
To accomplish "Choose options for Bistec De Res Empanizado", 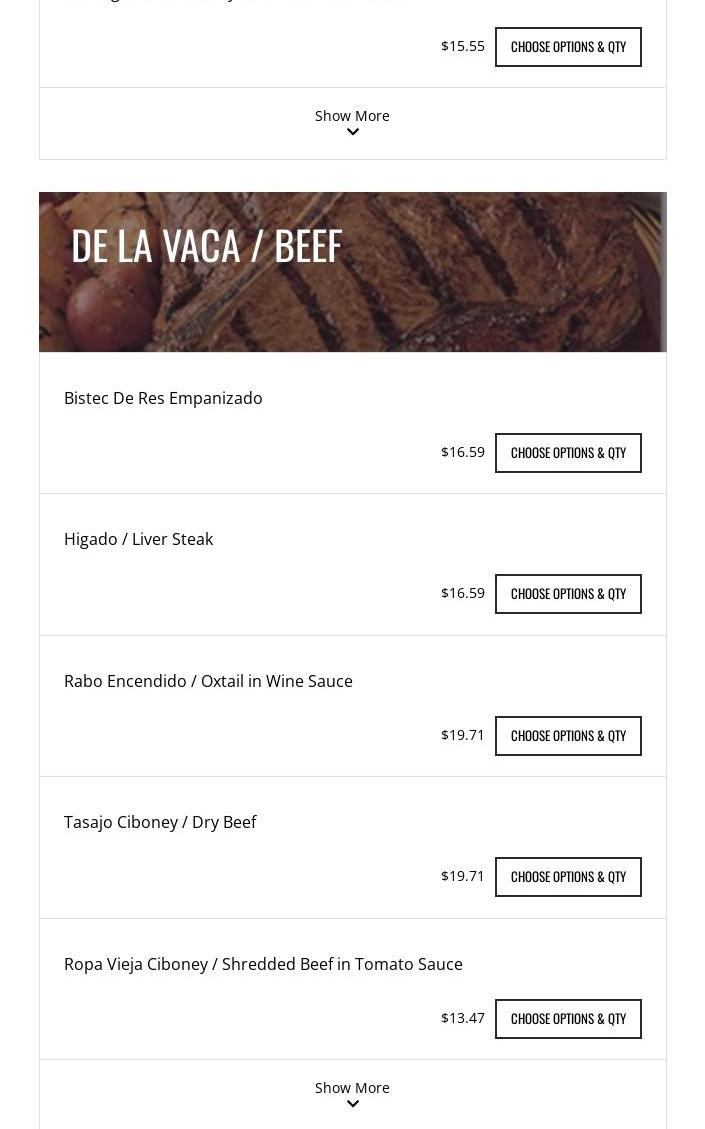I will [x=568, y=453].
